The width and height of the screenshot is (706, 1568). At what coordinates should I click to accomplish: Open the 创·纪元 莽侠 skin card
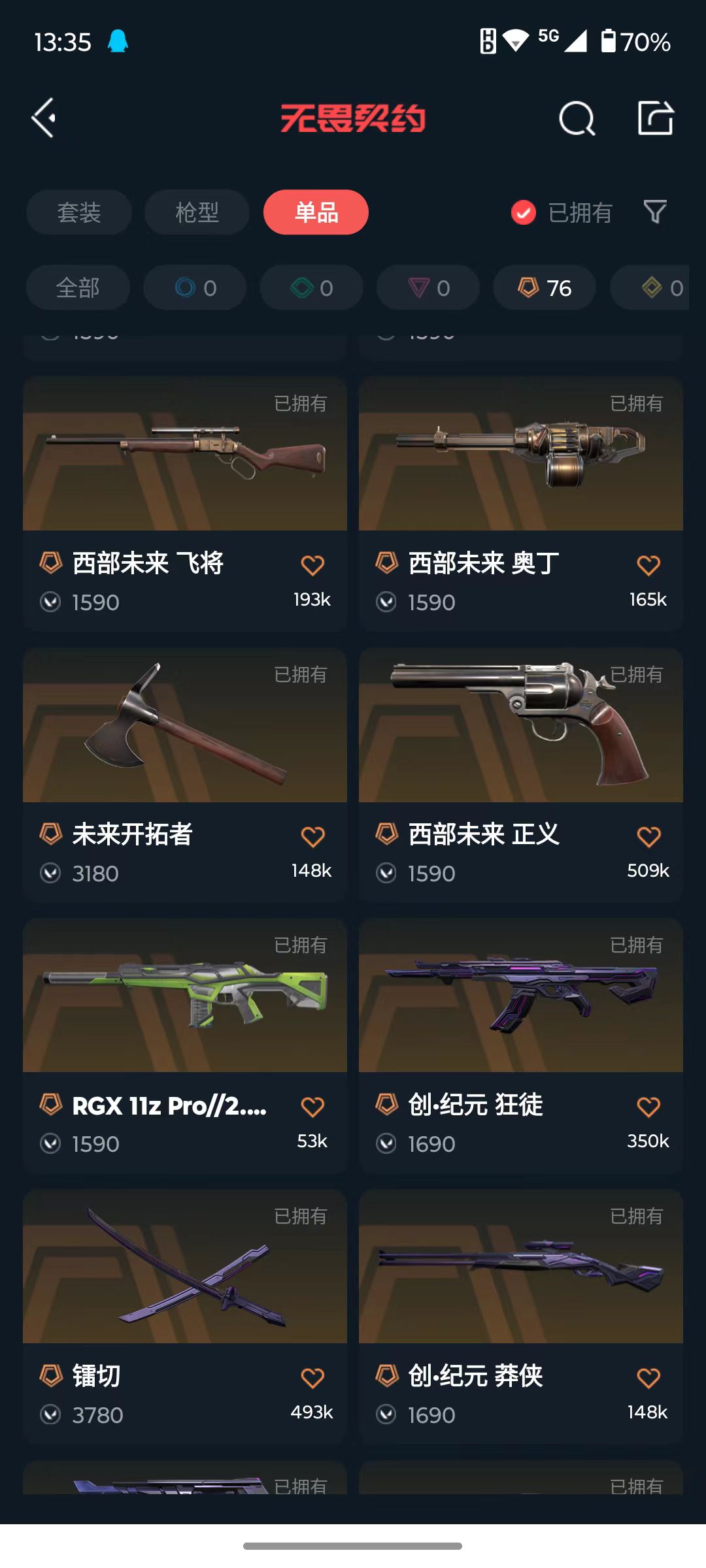(521, 1317)
